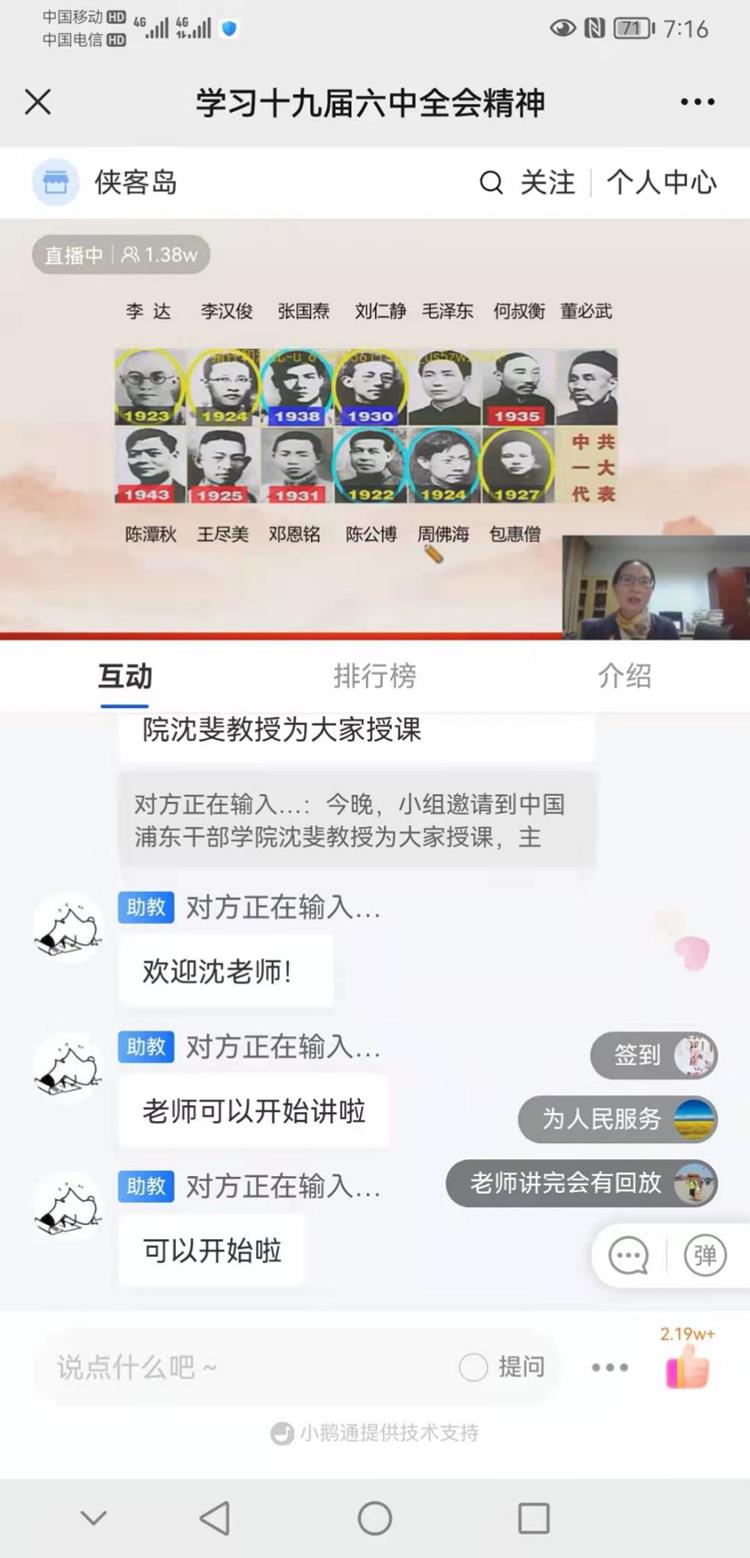The height and width of the screenshot is (1558, 750).
Task: Search with the magnifier icon
Action: [x=490, y=182]
